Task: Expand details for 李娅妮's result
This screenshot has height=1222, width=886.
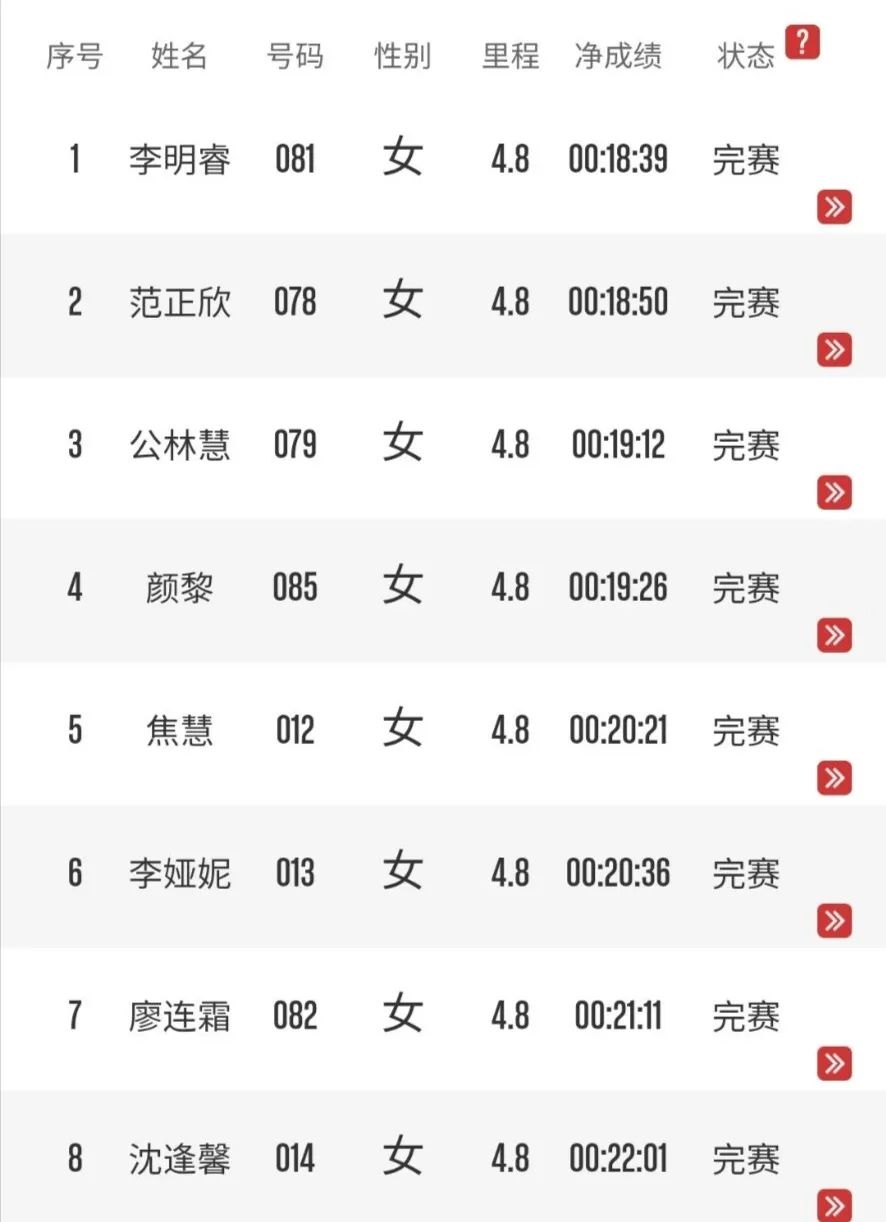Action: coord(834,920)
